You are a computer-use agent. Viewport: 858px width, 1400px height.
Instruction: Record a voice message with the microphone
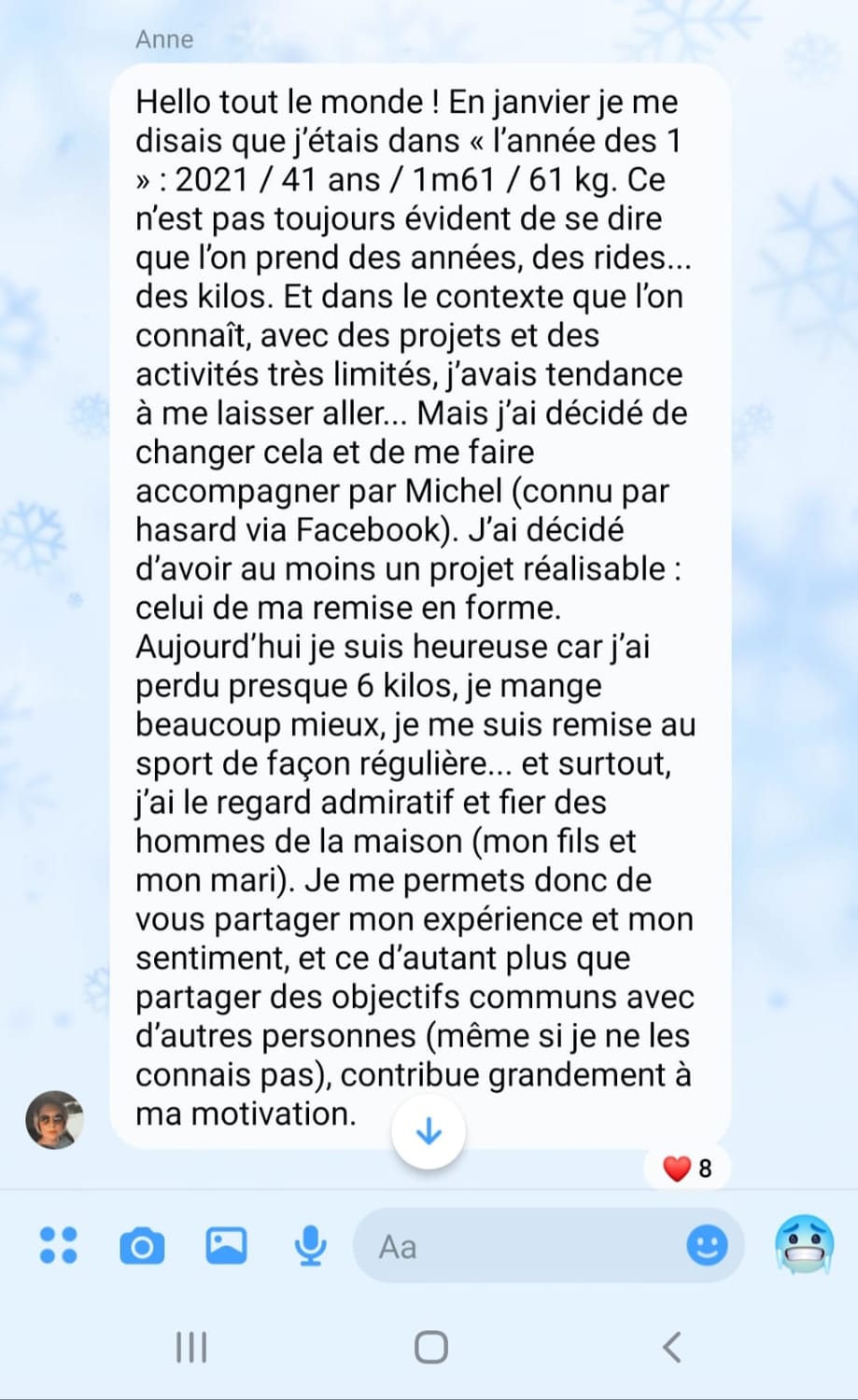pyautogui.click(x=310, y=1246)
